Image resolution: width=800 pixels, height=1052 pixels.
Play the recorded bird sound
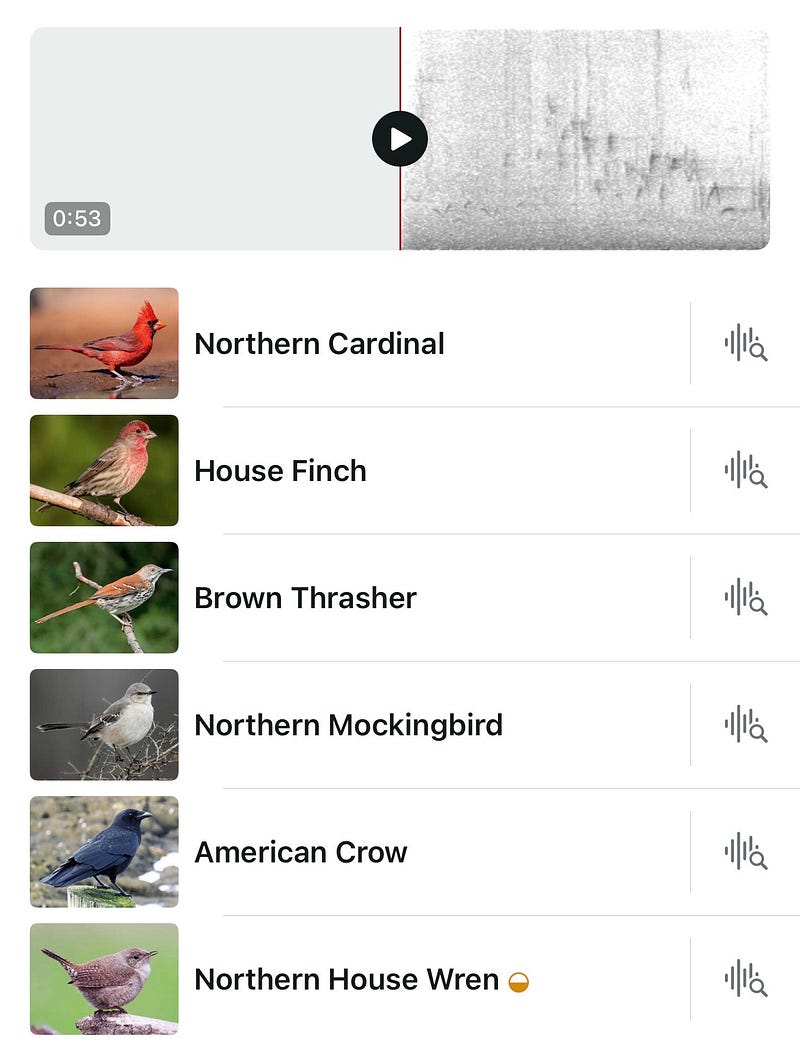(400, 139)
